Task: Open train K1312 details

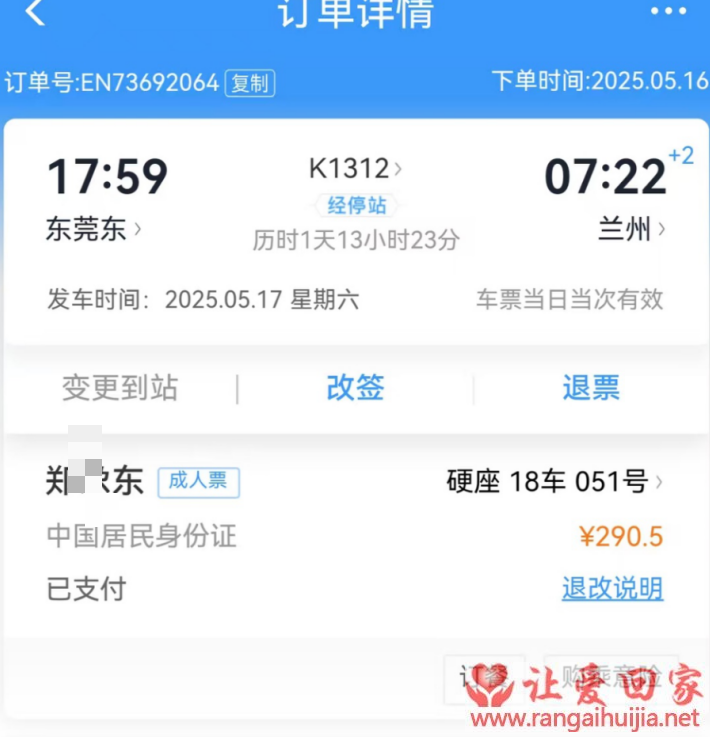Action: pos(355,169)
